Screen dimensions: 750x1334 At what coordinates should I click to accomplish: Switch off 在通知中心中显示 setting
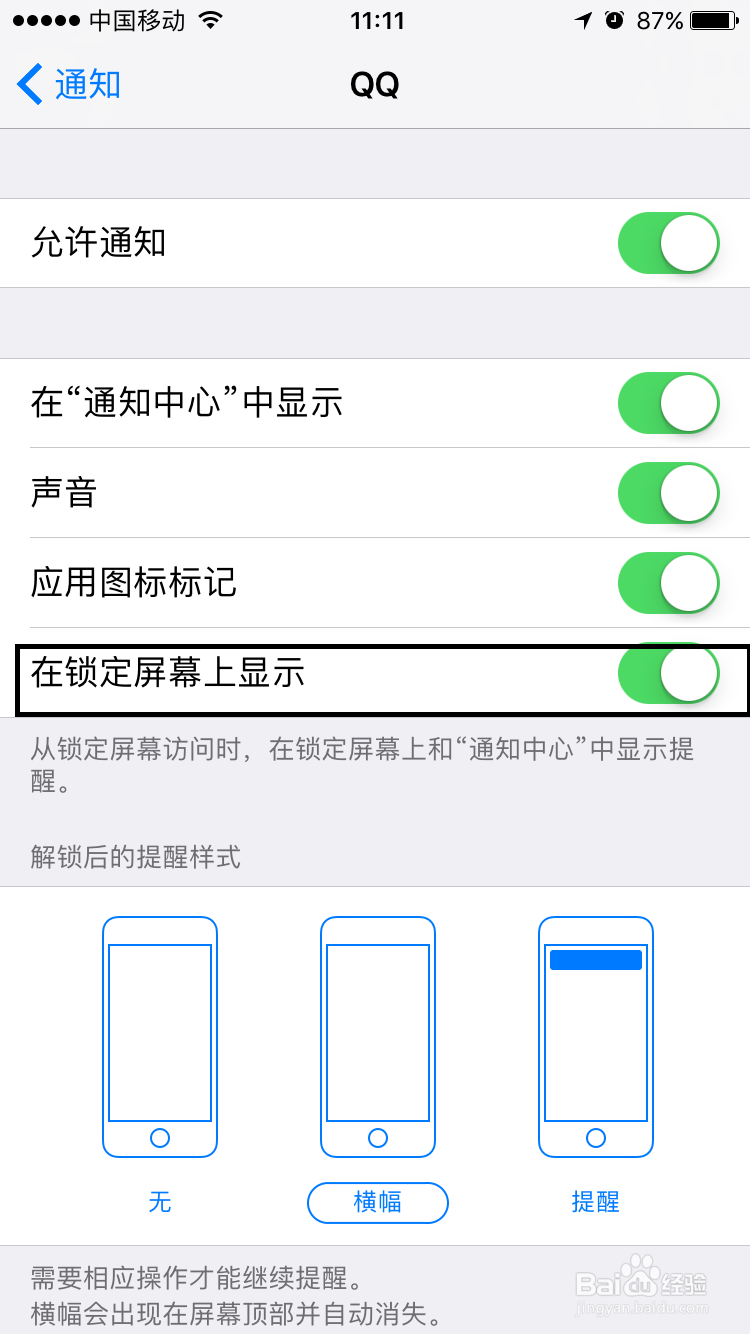[667, 402]
